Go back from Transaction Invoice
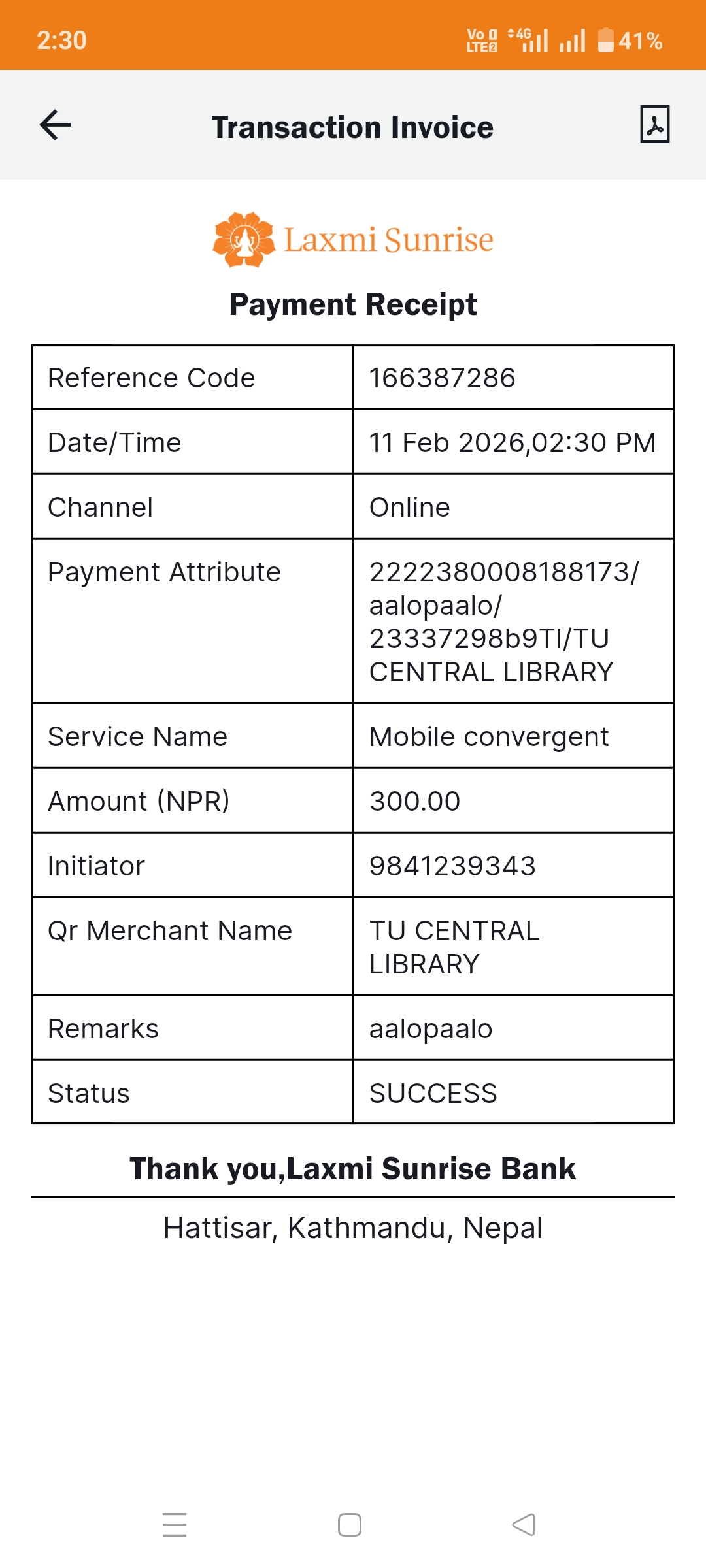 (56, 125)
